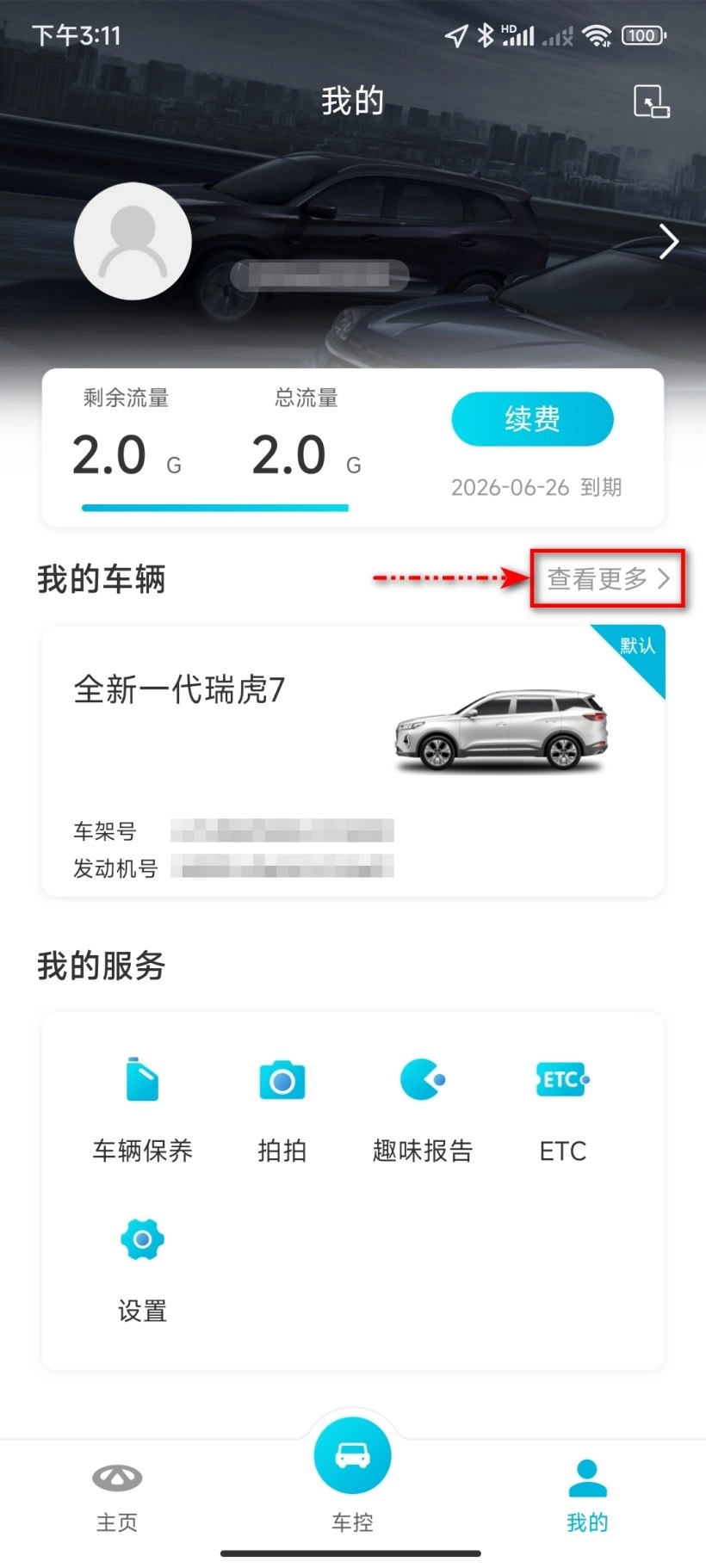Open 车辆保养 vehicle maintenance service
Viewport: 706px width, 1568px height.
[143, 1109]
